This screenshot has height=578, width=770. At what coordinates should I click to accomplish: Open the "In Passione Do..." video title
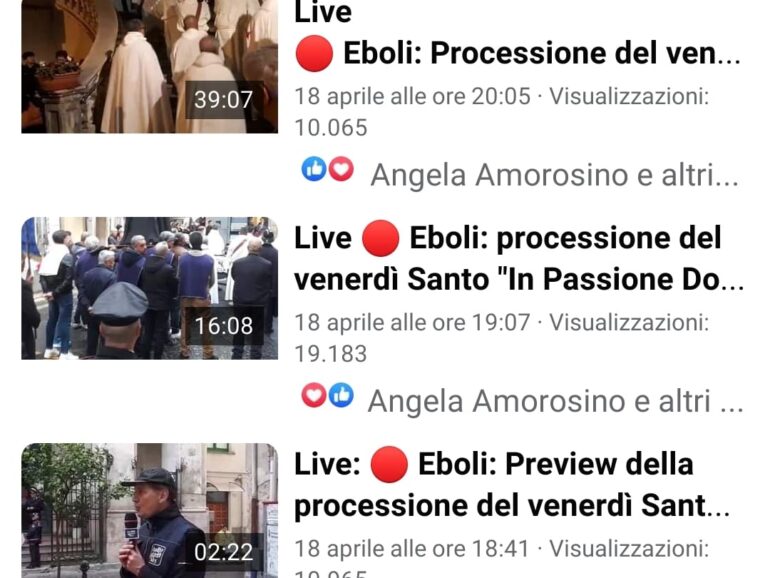tap(519, 260)
